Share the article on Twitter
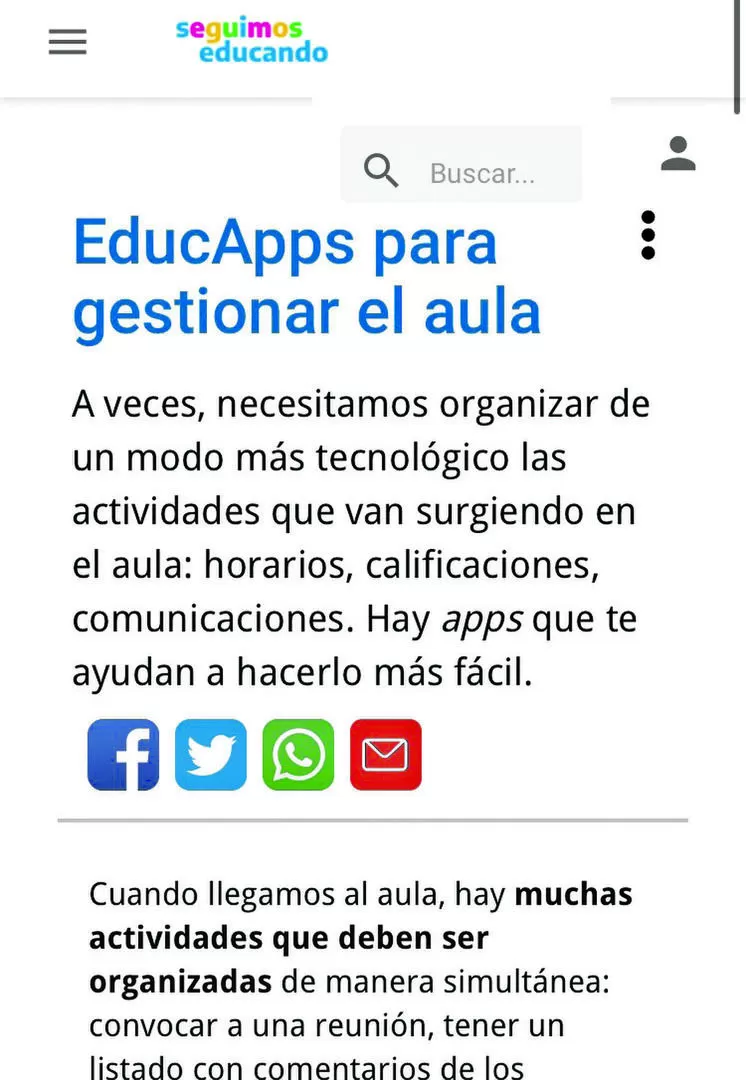746x1080 pixels. click(210, 755)
